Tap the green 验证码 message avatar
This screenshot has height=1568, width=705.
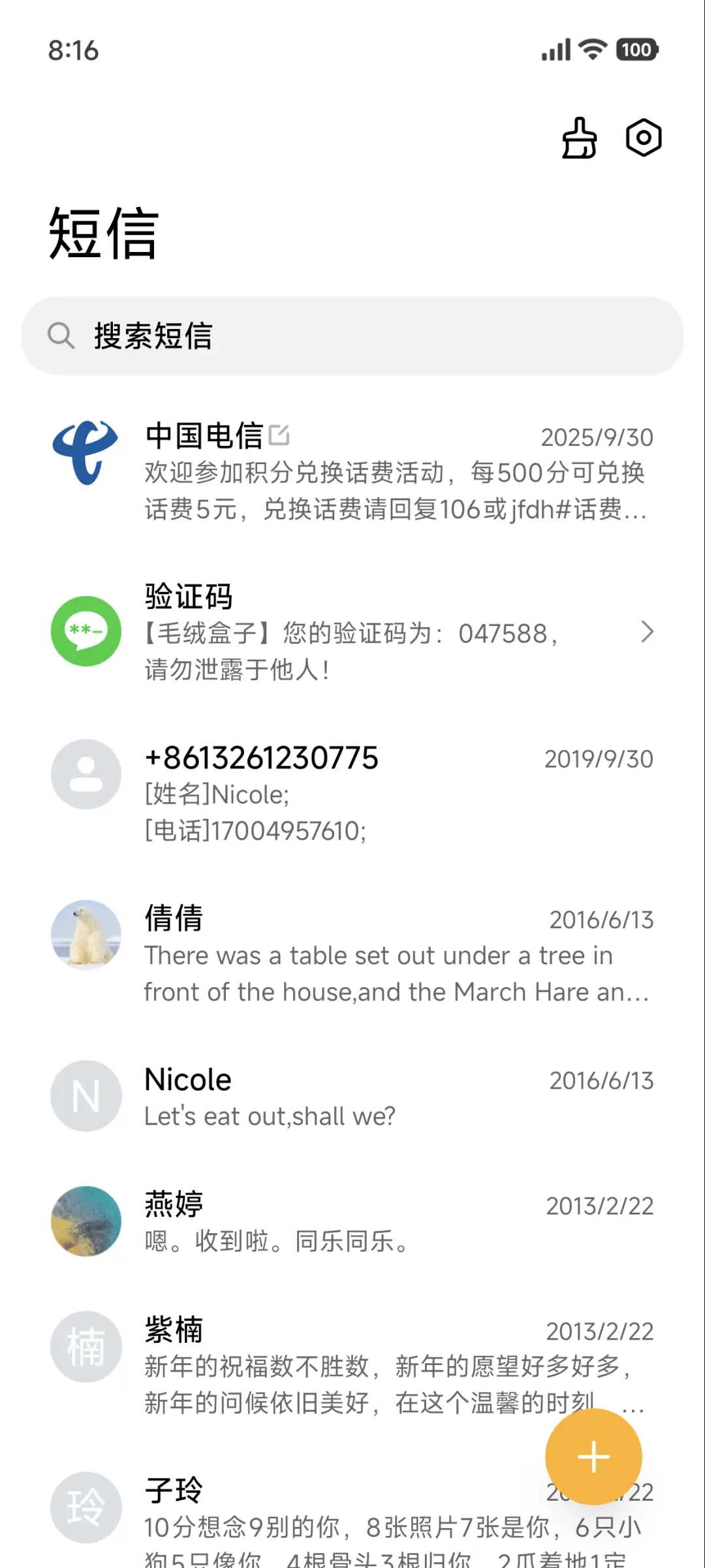click(x=85, y=632)
